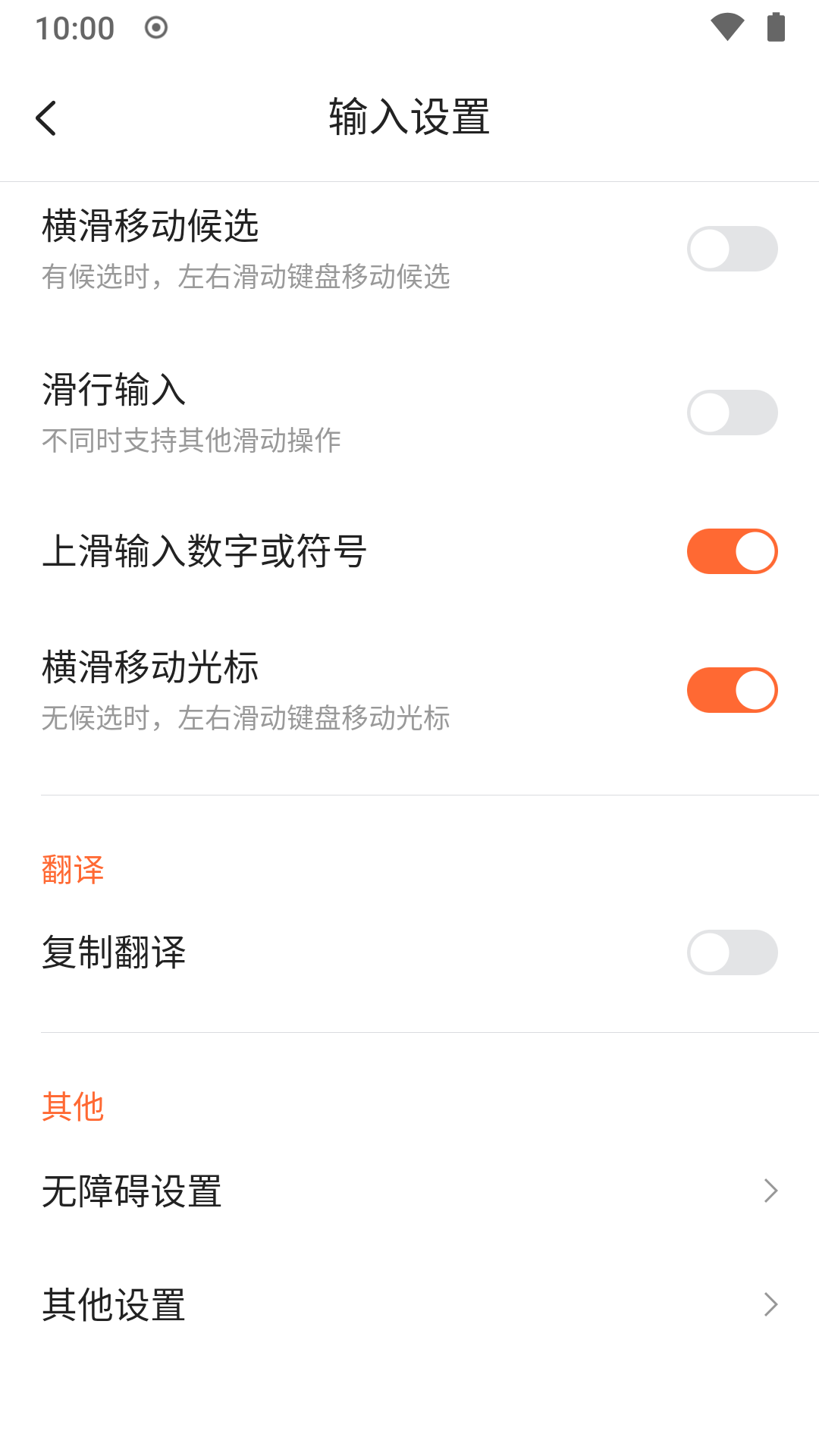
Task: Click the 滑行输入 description text
Action: (192, 438)
